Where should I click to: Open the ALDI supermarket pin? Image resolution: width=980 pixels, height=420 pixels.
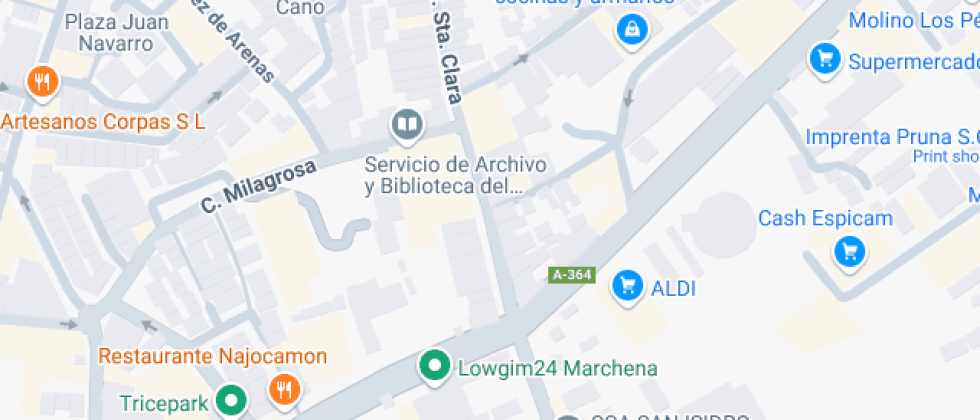point(627,286)
